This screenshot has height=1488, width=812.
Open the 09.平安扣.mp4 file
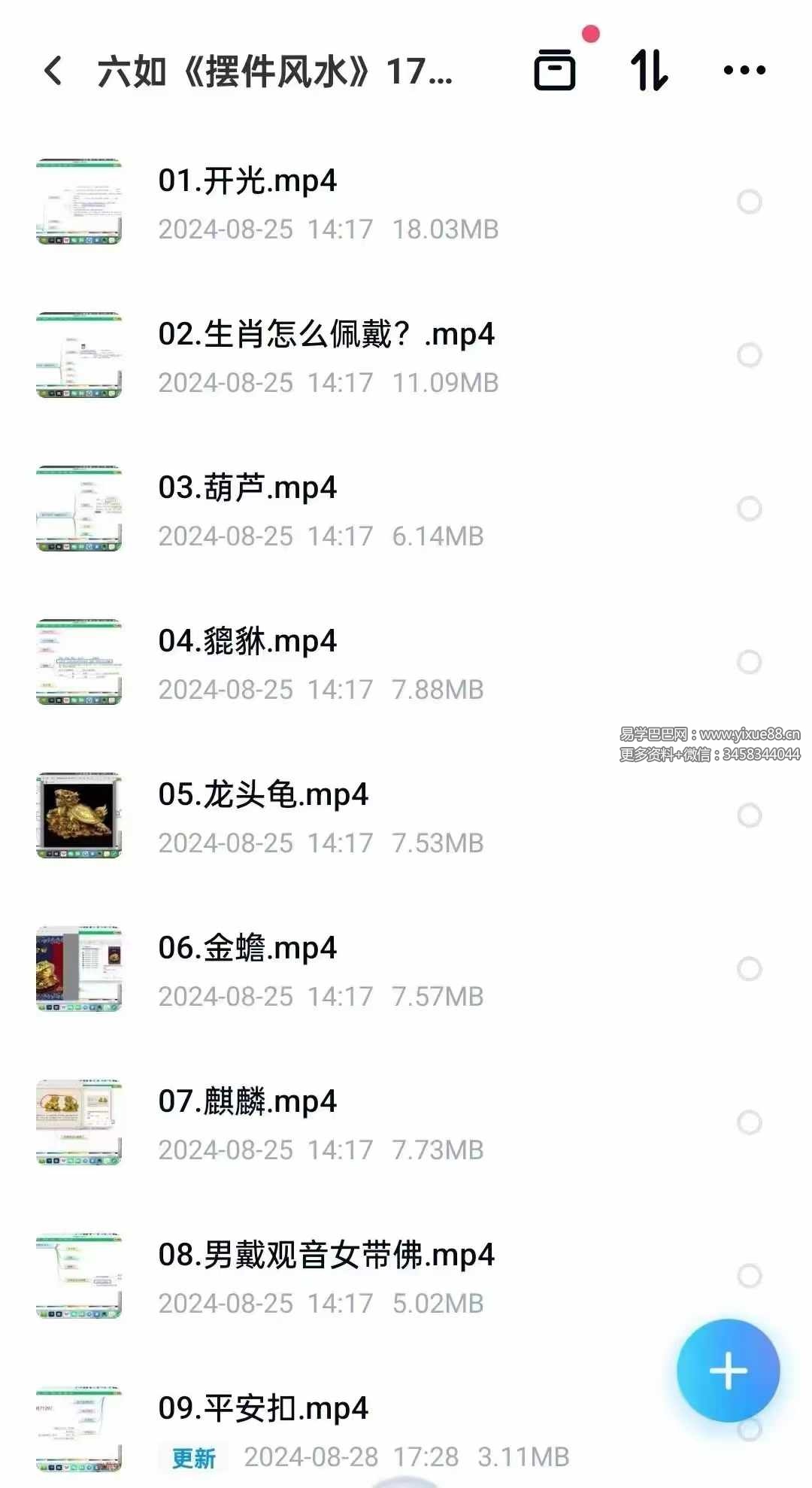[x=263, y=1409]
